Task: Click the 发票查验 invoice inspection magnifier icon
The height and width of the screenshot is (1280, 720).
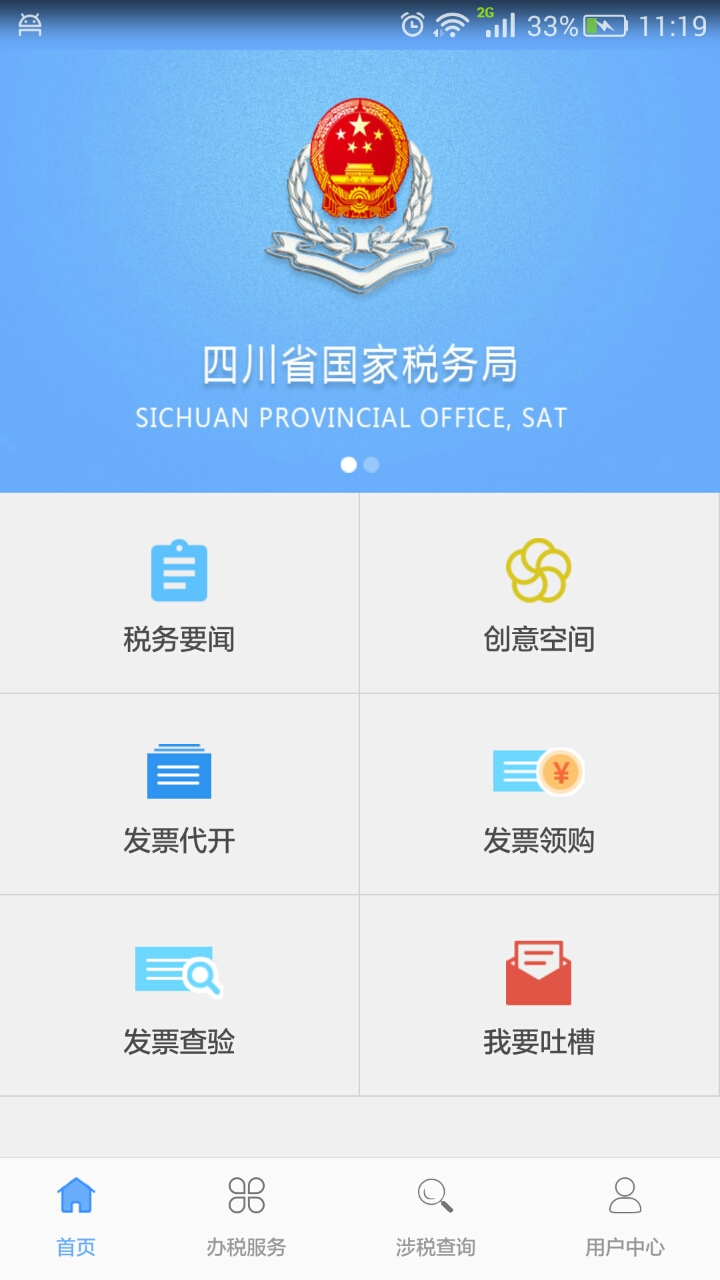Action: pos(179,972)
